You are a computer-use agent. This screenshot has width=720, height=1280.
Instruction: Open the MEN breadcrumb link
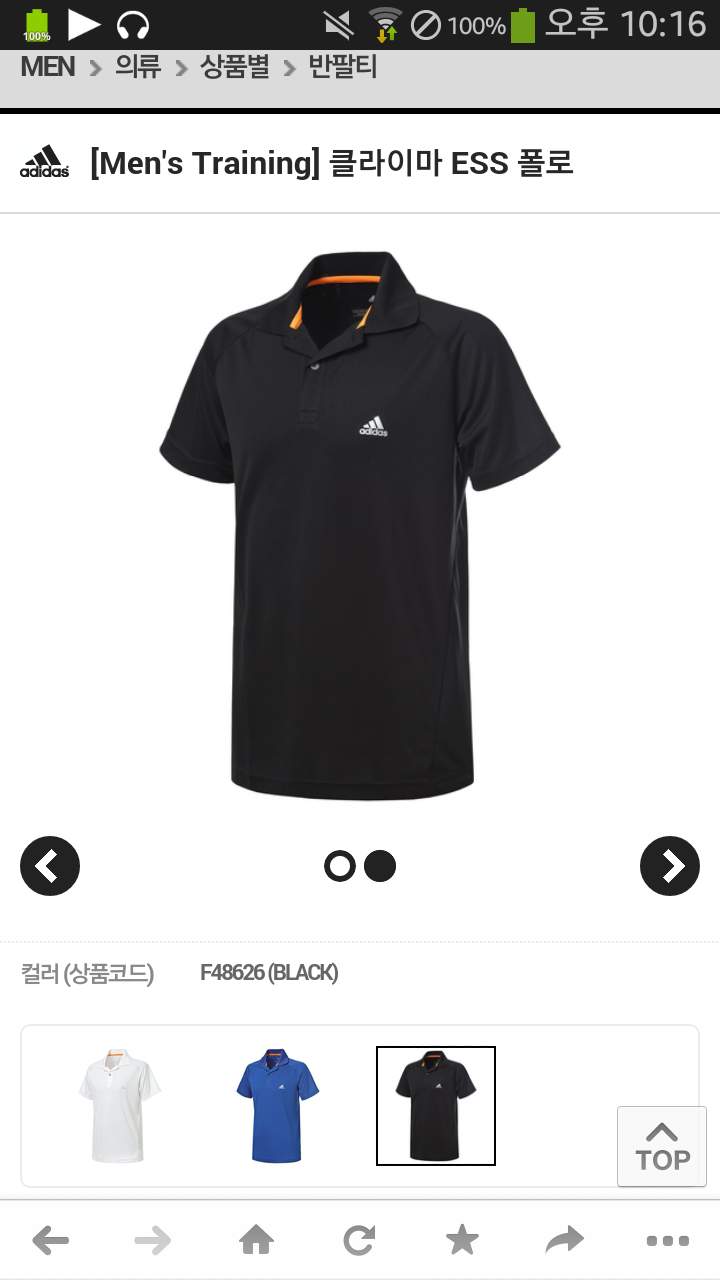(x=48, y=67)
